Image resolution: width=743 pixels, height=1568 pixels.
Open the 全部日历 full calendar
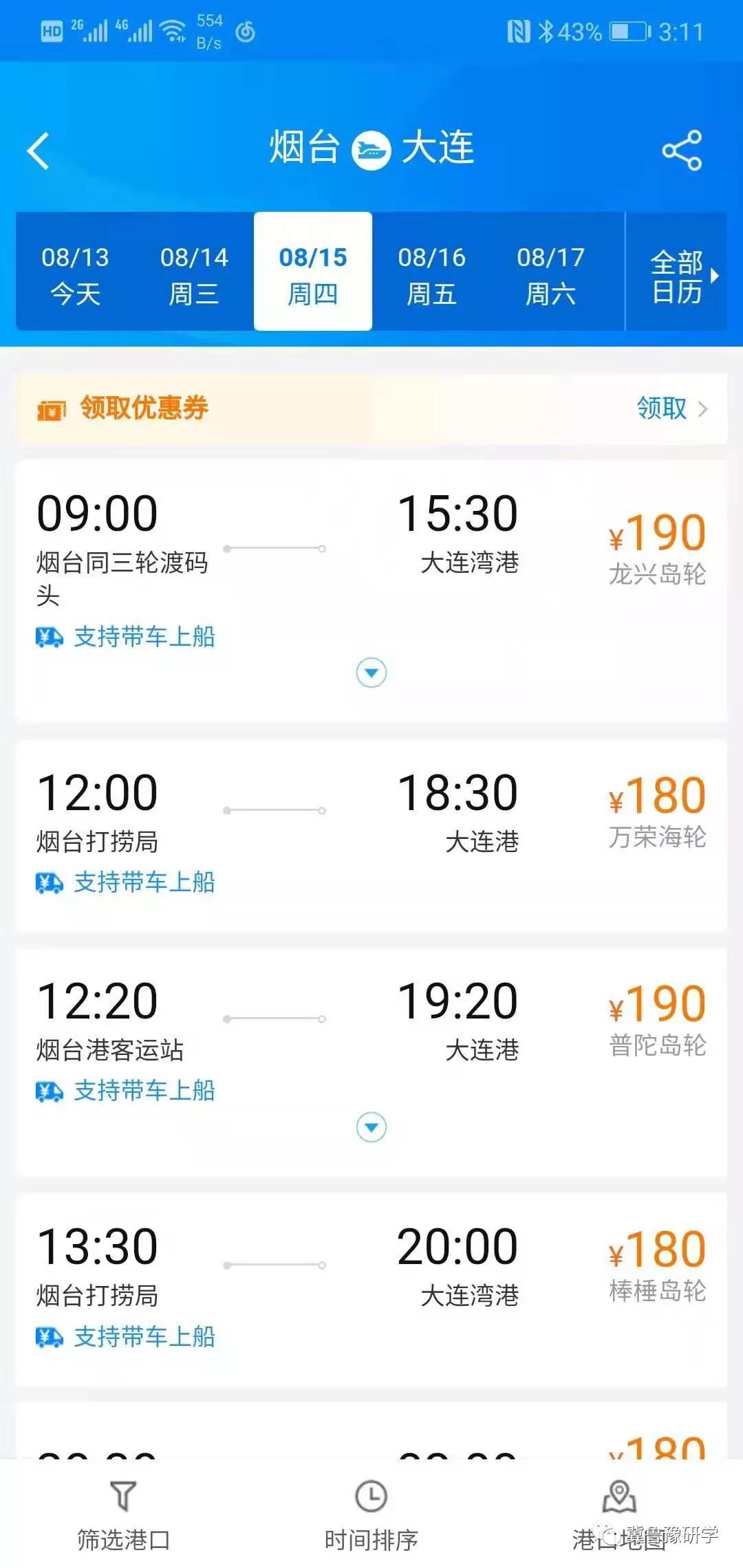coord(678,276)
